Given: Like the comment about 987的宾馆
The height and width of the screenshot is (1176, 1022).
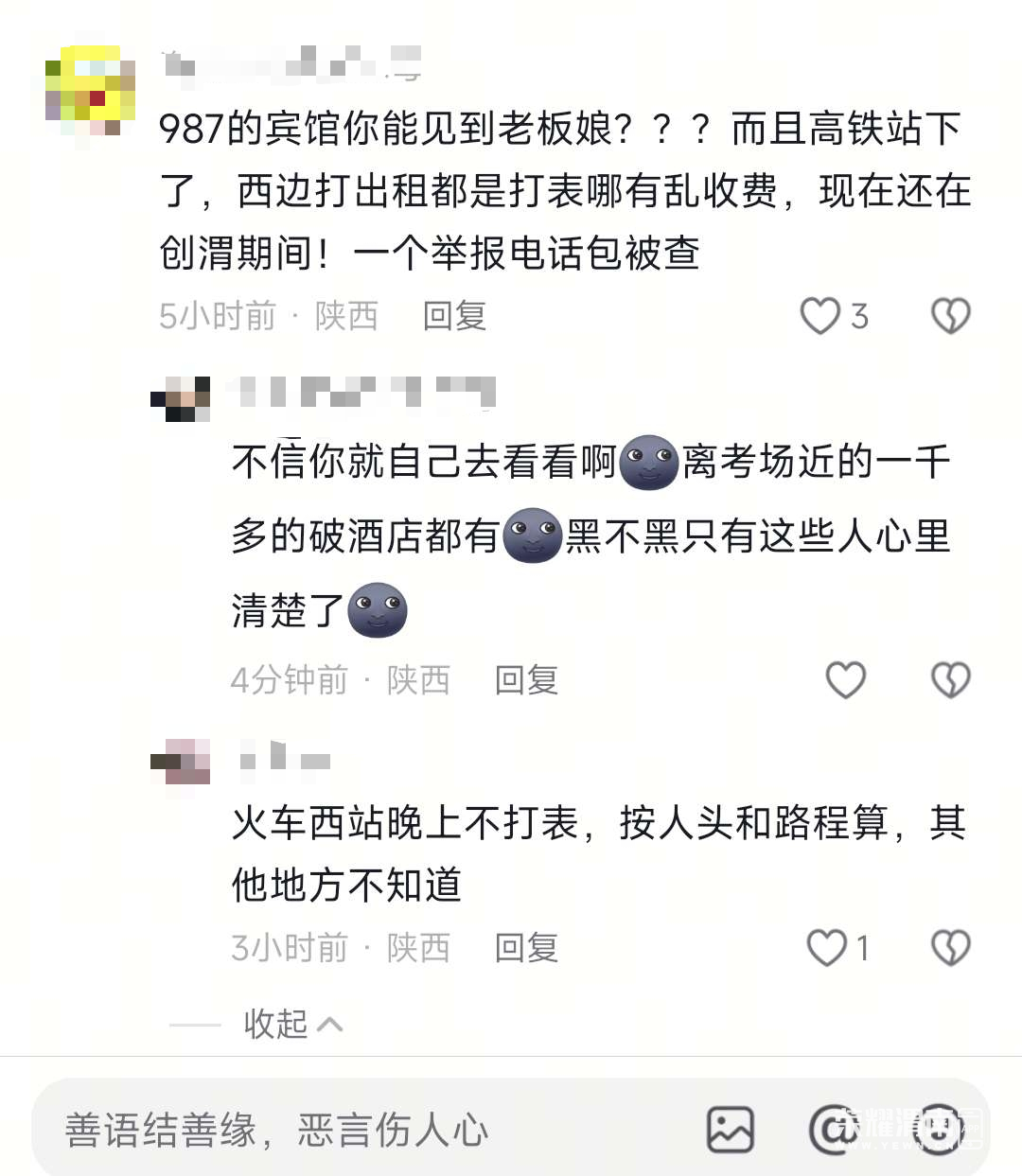Looking at the screenshot, I should pyautogui.click(x=819, y=316).
